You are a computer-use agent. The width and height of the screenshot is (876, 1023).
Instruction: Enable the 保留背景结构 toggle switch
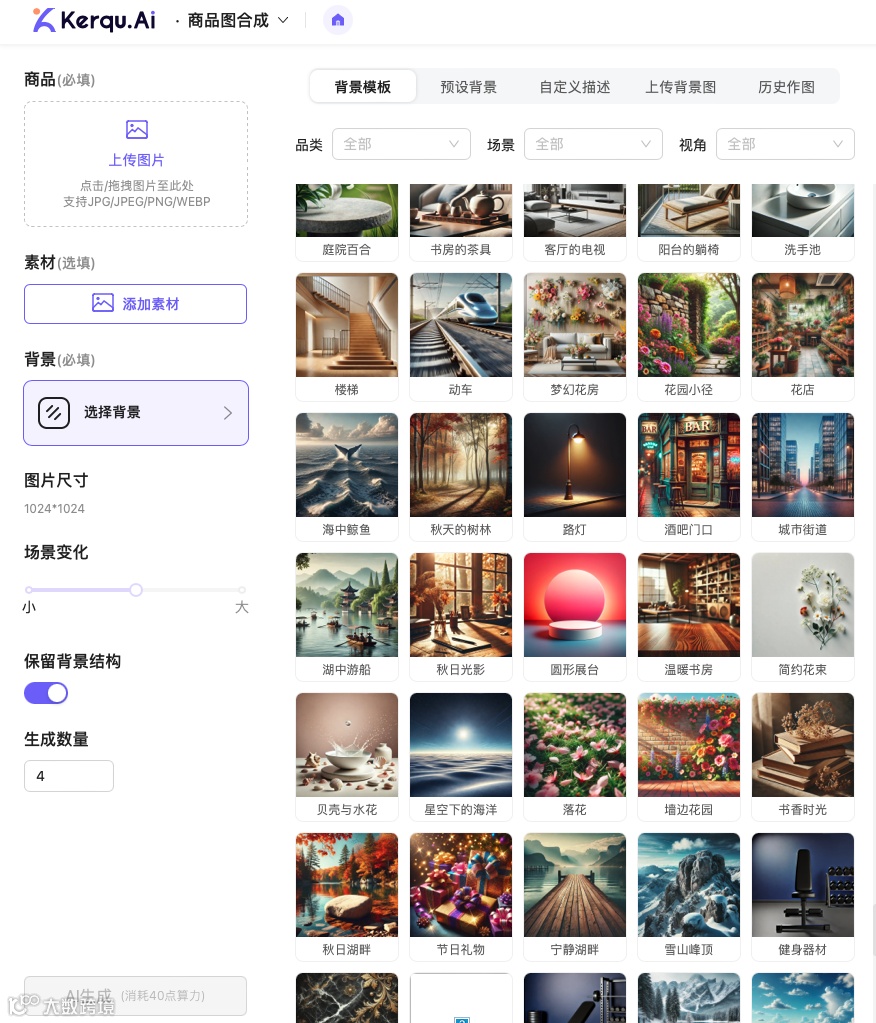pos(46,693)
